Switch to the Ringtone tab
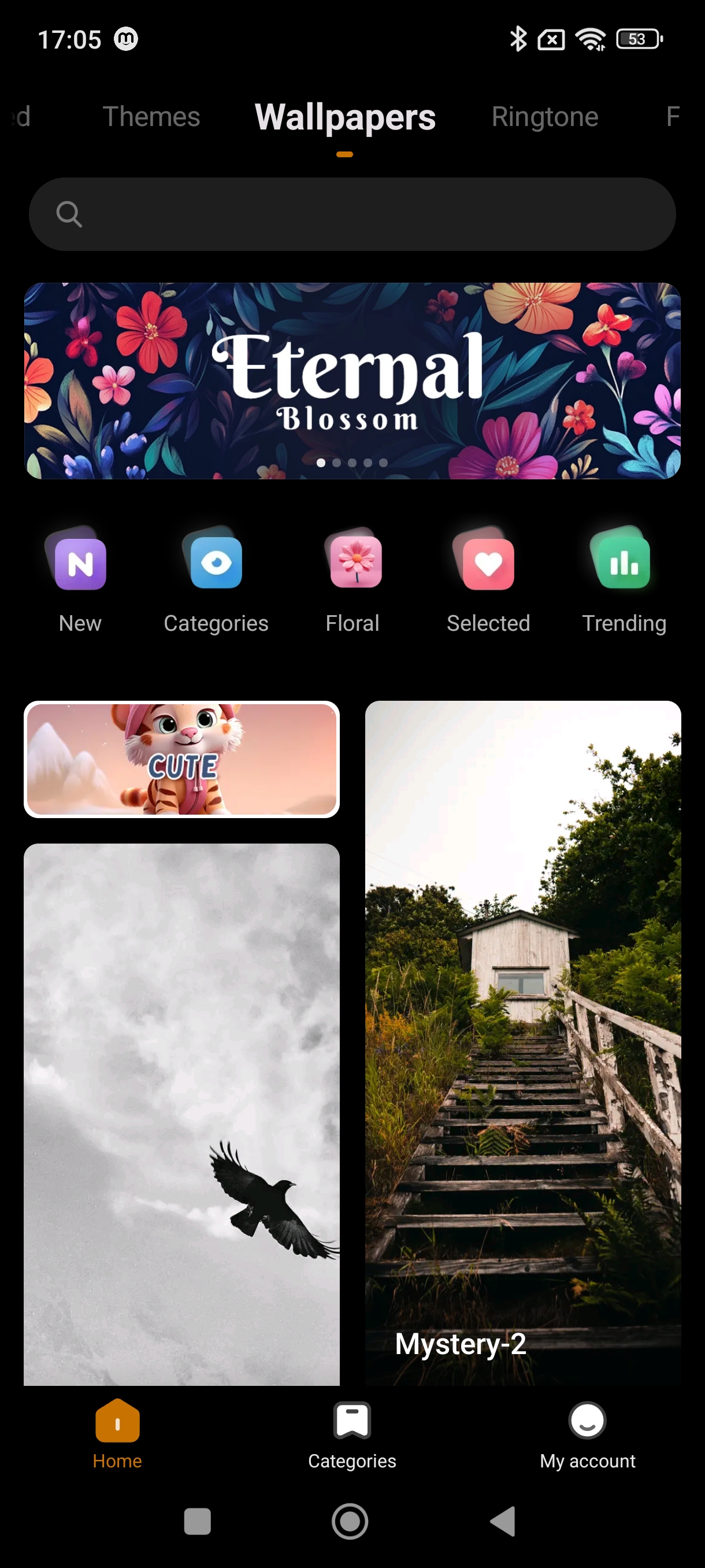705x1568 pixels. (544, 117)
